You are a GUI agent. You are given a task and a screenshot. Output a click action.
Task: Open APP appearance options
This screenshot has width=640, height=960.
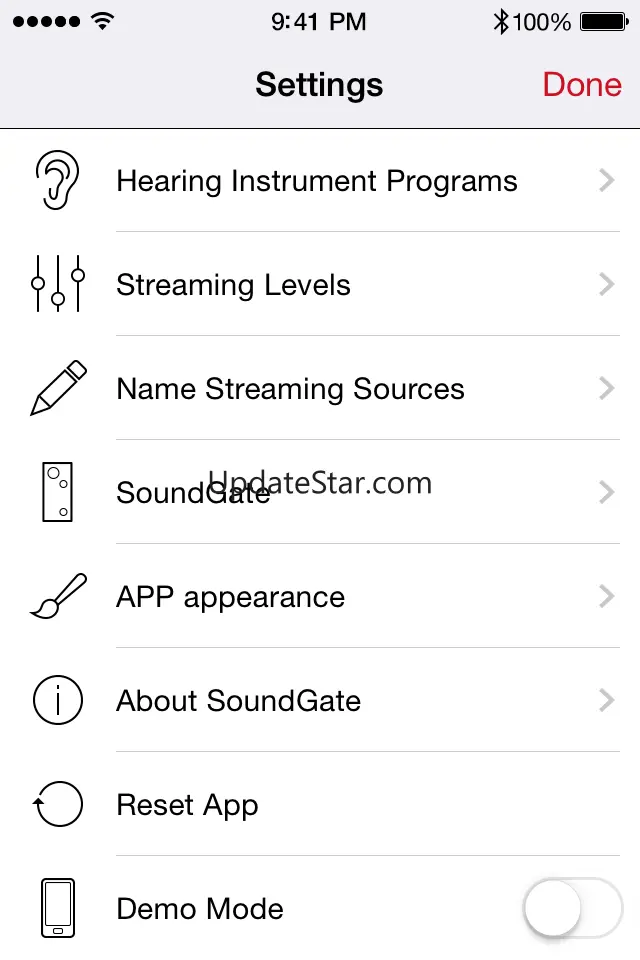[231, 597]
